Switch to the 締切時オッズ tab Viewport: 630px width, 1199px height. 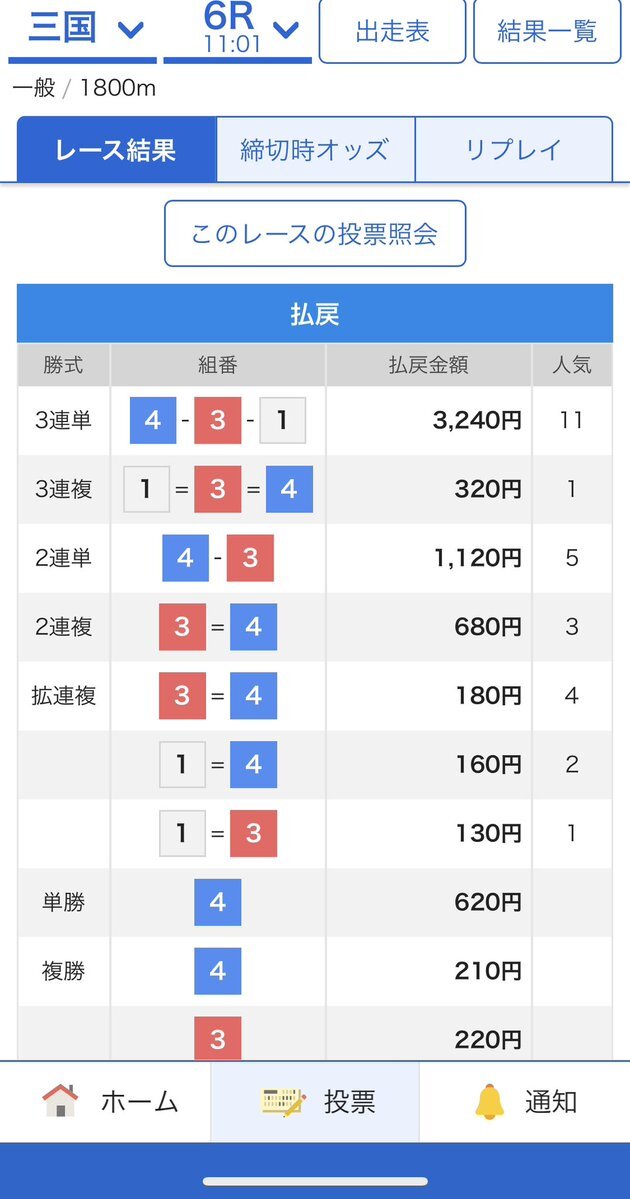(x=315, y=149)
